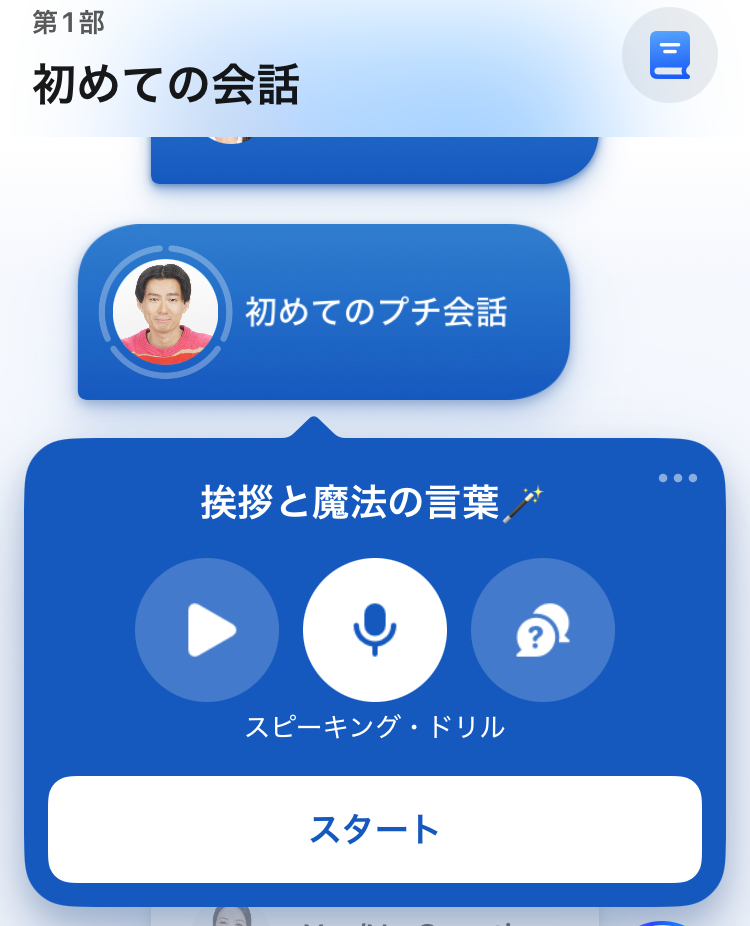Open the question chat bubble practice icon
This screenshot has height=926, width=750.
(542, 630)
